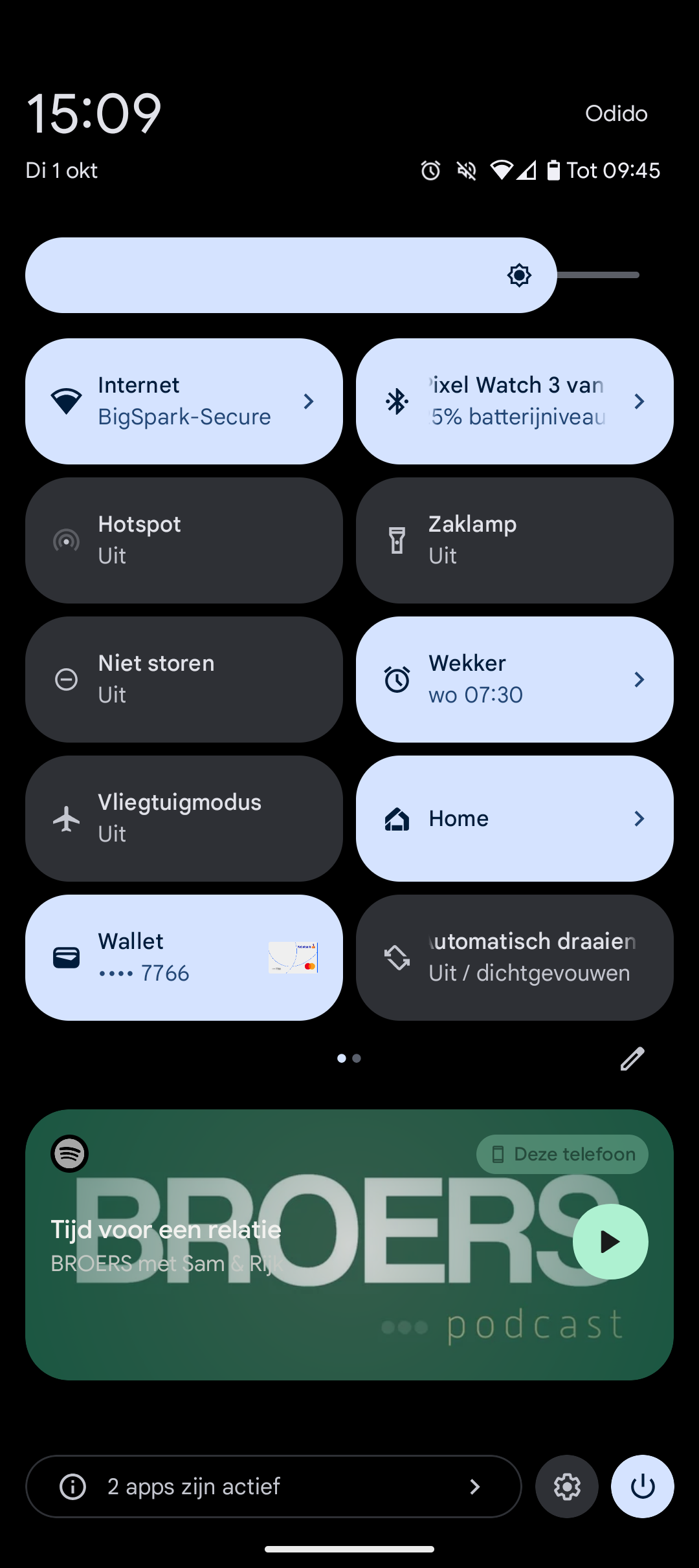The height and width of the screenshot is (1568, 699).
Task: Play the Spotify podcast episode
Action: pyautogui.click(x=610, y=1241)
